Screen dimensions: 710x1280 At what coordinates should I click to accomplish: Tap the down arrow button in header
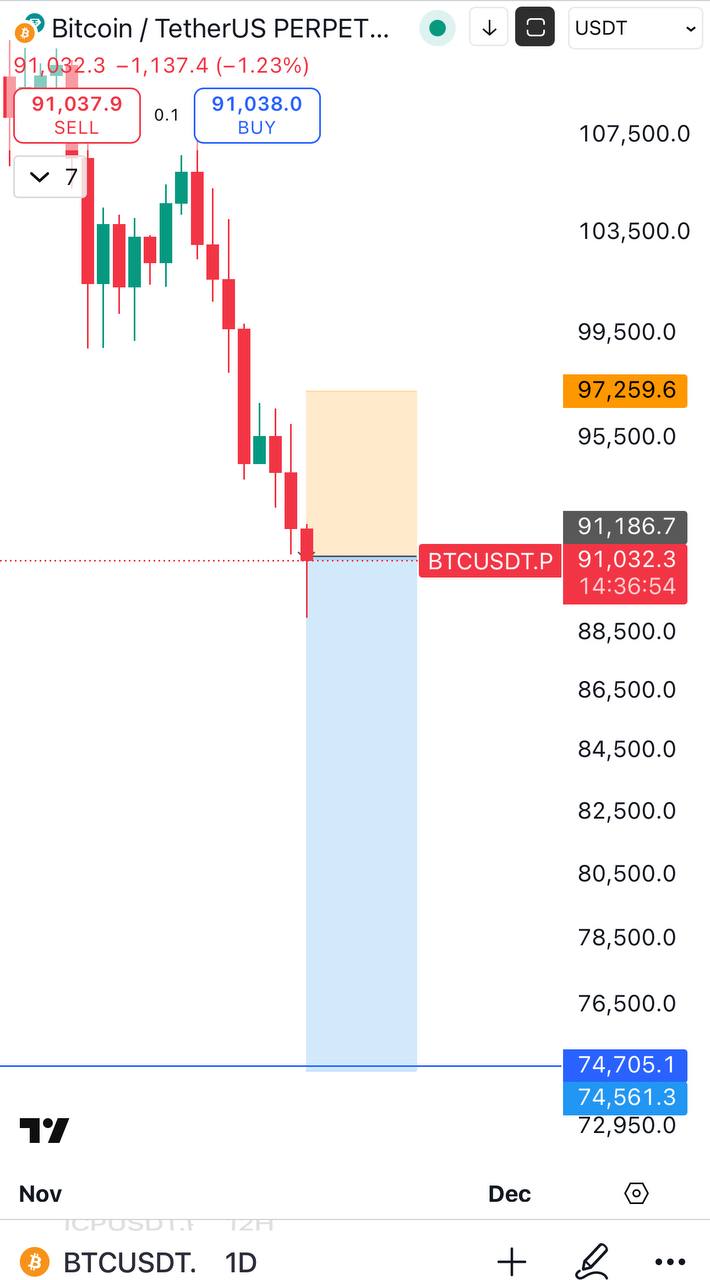489,29
